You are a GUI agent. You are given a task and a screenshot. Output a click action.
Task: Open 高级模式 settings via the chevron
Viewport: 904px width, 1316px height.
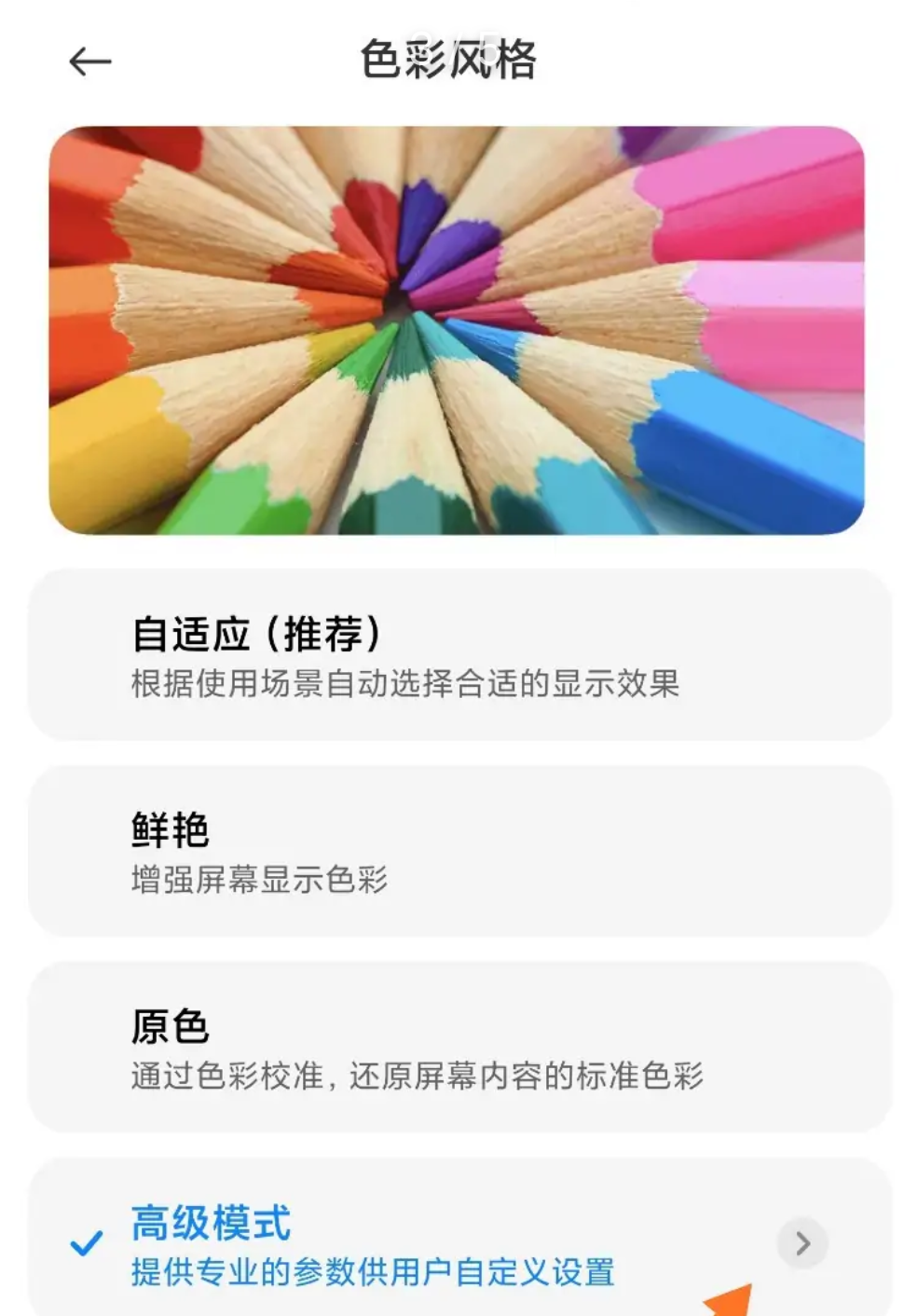coord(802,1243)
